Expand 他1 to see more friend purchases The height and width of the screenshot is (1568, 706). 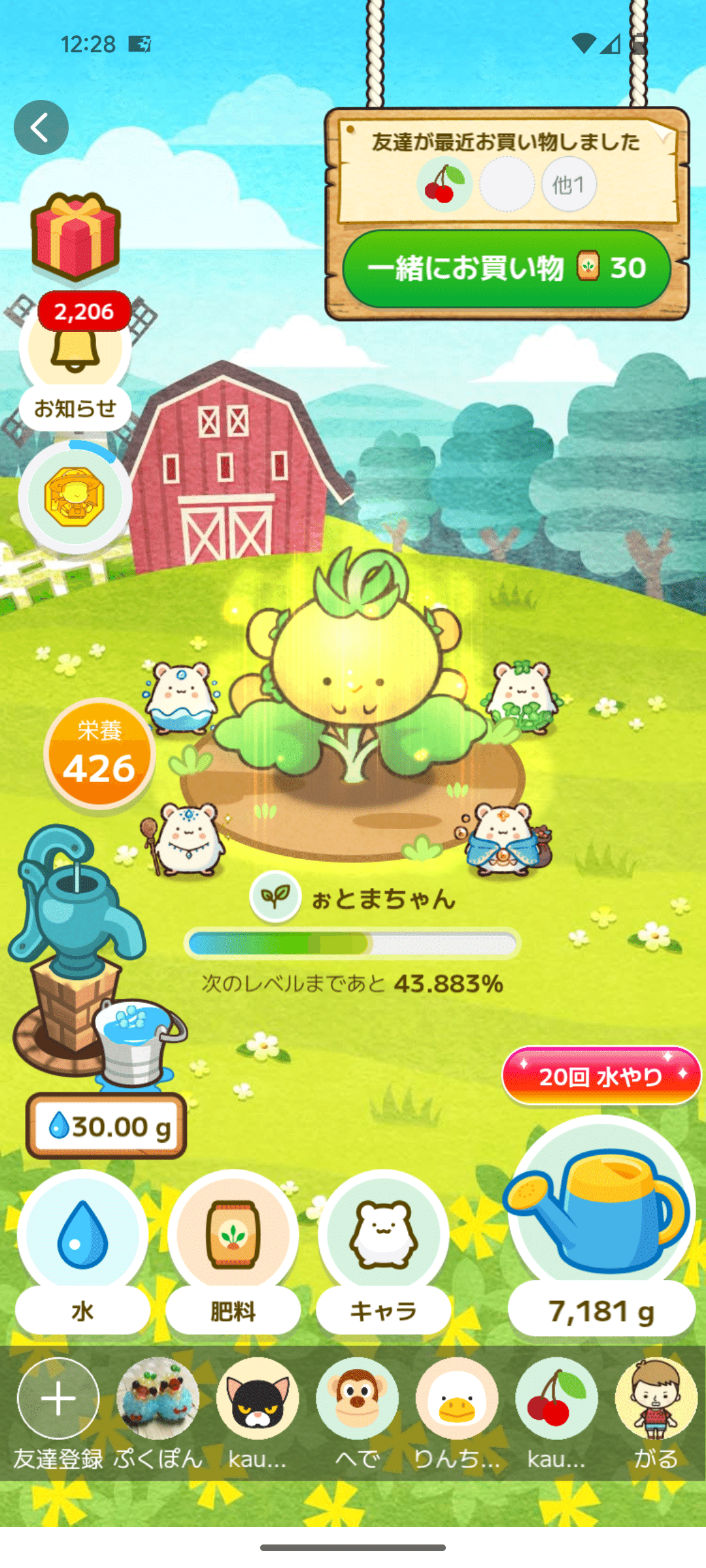[x=568, y=184]
